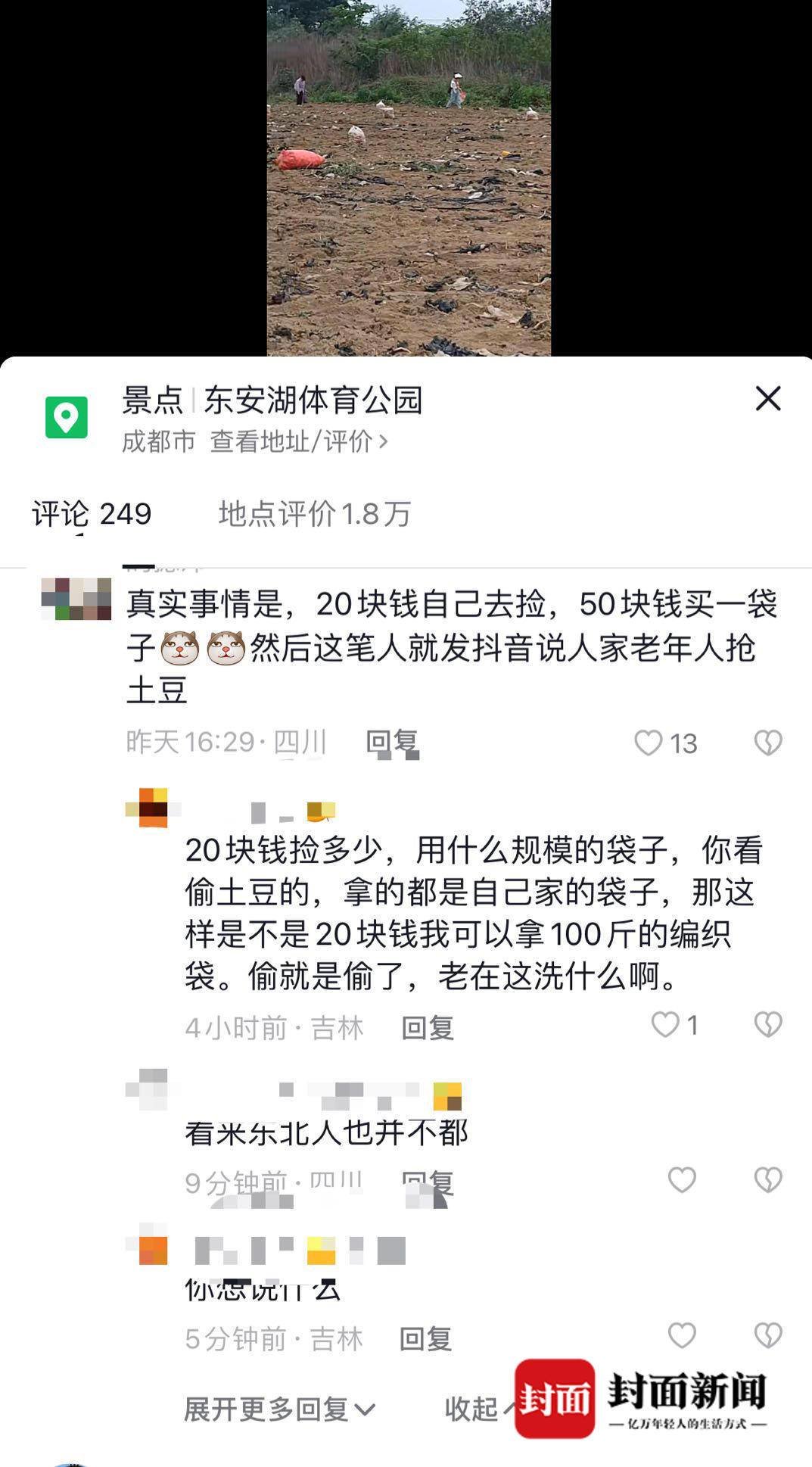Reply to the 4小时前 吉林 comment

coord(427,1028)
